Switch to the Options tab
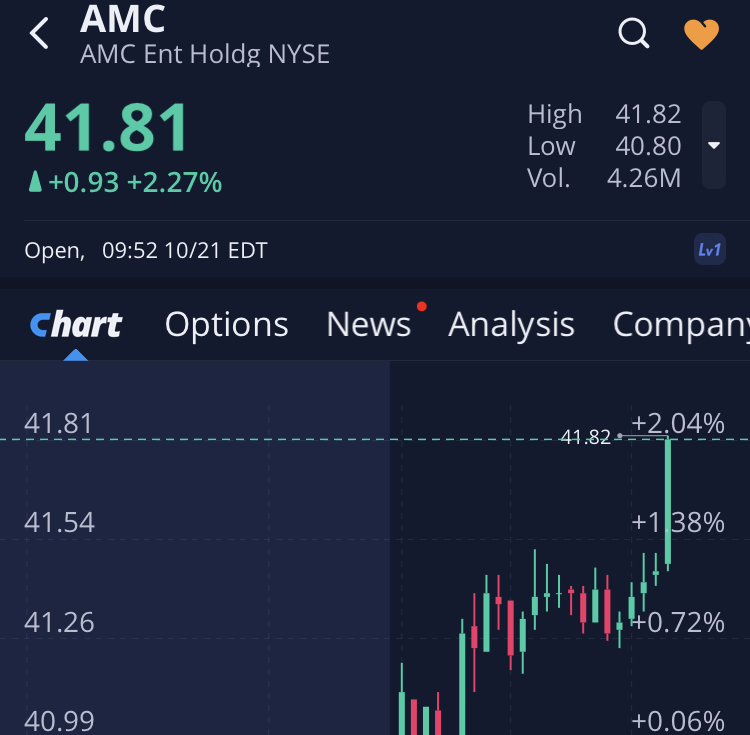This screenshot has width=750, height=735. click(226, 325)
